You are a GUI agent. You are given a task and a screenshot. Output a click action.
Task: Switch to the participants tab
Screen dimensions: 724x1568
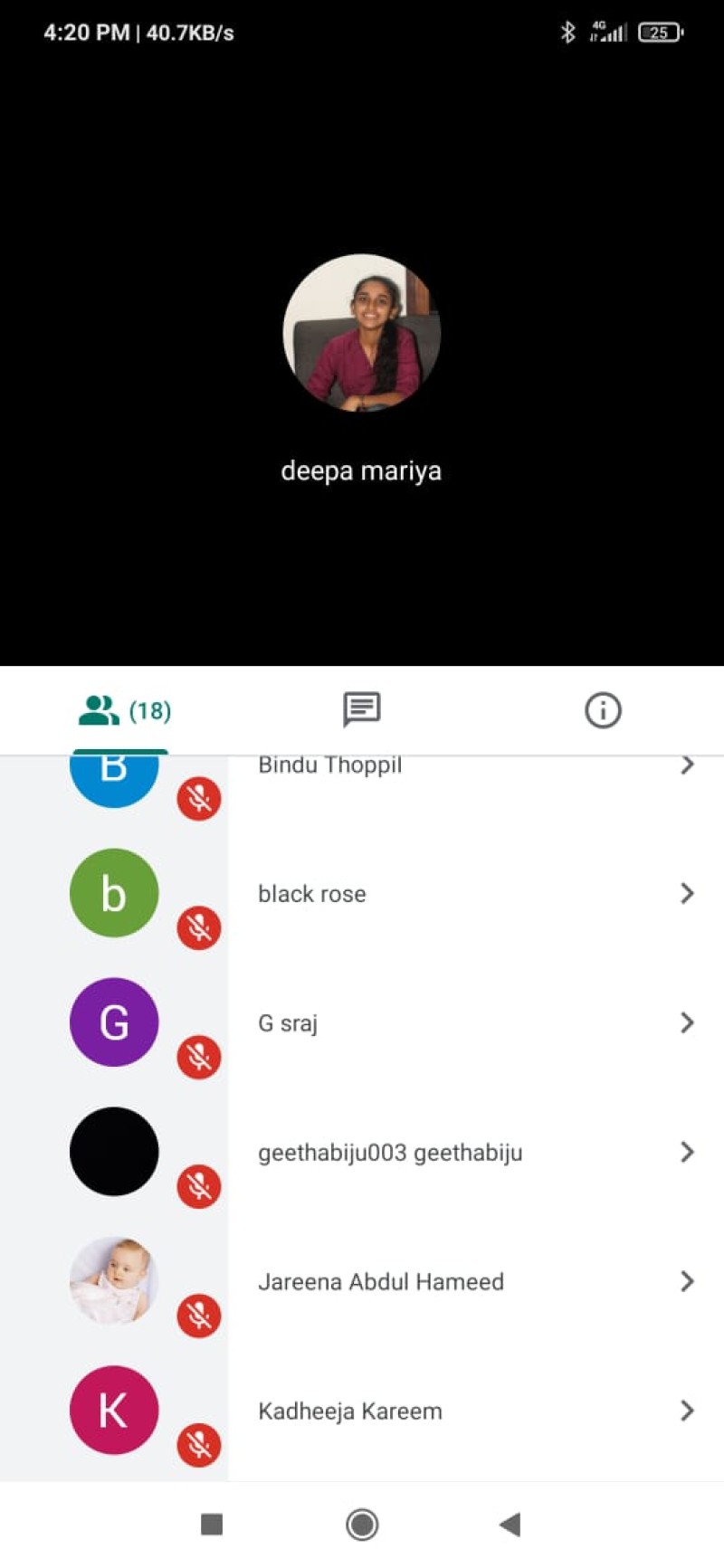click(x=125, y=710)
